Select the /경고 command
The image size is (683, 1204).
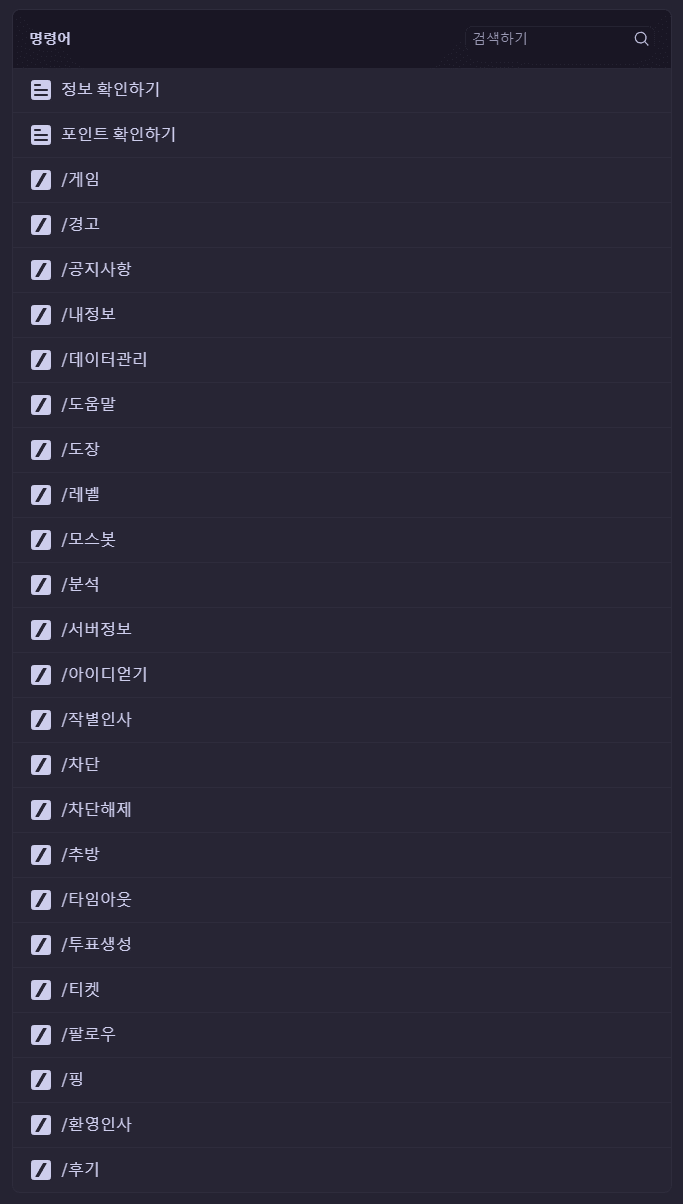coord(341,225)
